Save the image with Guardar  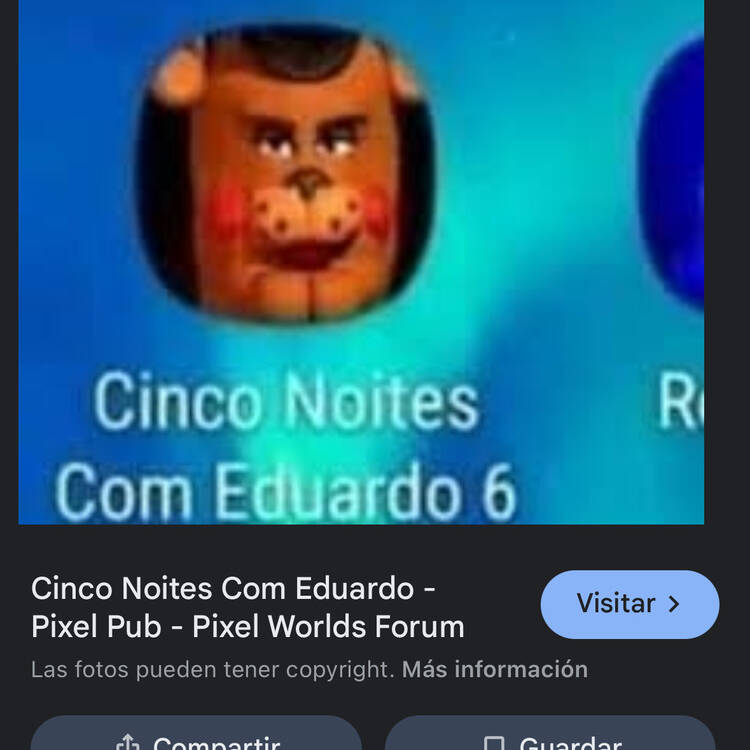[549, 738]
